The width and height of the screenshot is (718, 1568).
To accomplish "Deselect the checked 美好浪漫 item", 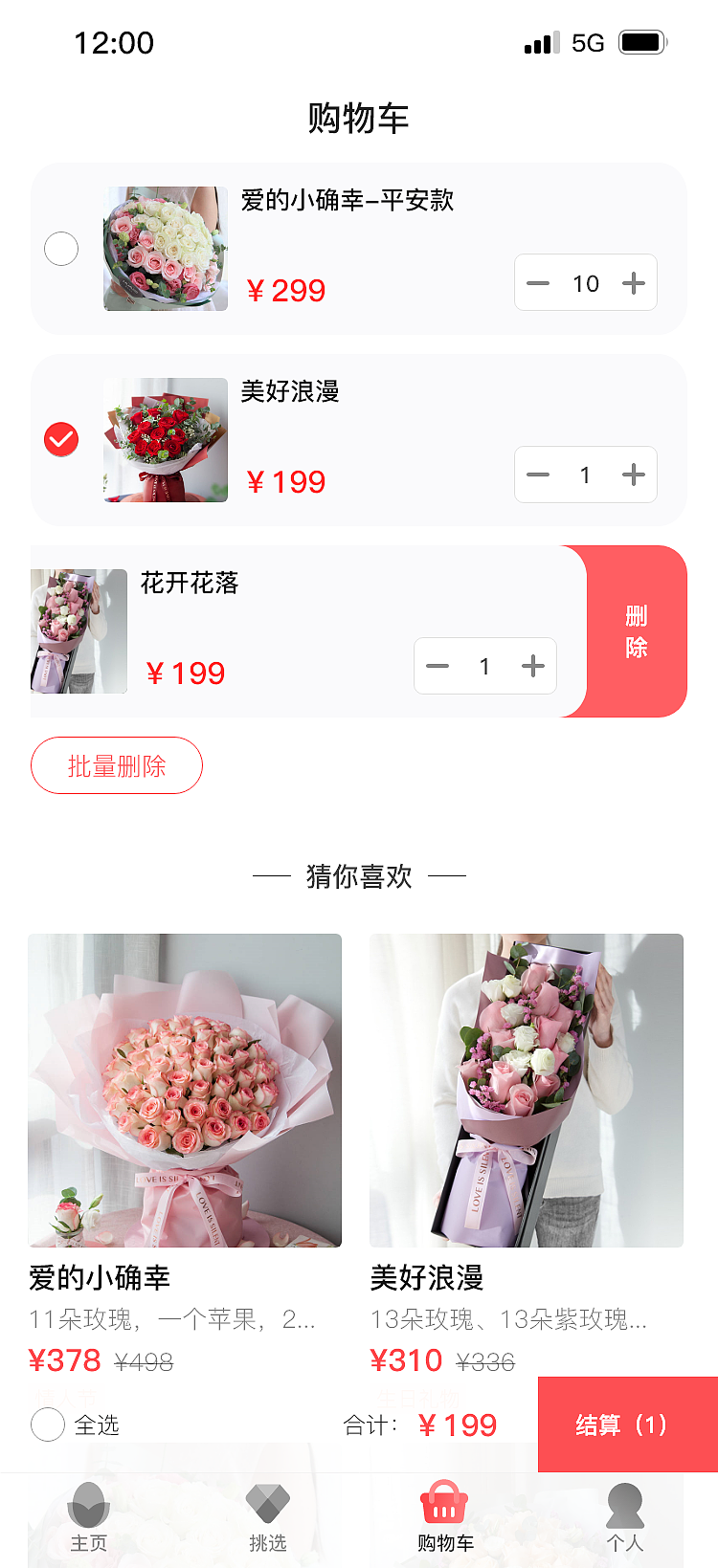I will [x=61, y=440].
